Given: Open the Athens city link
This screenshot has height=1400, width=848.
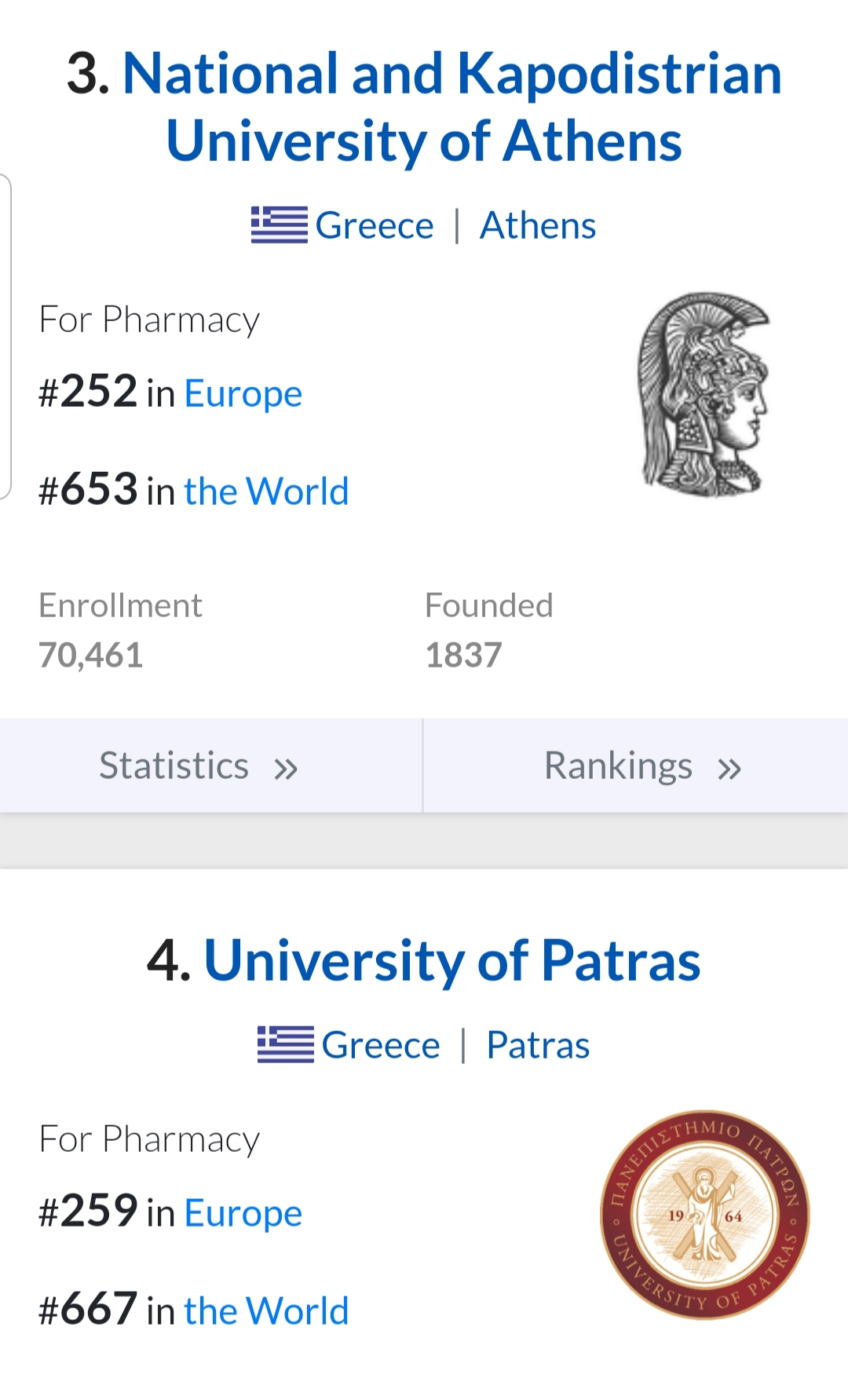Looking at the screenshot, I should tap(538, 226).
